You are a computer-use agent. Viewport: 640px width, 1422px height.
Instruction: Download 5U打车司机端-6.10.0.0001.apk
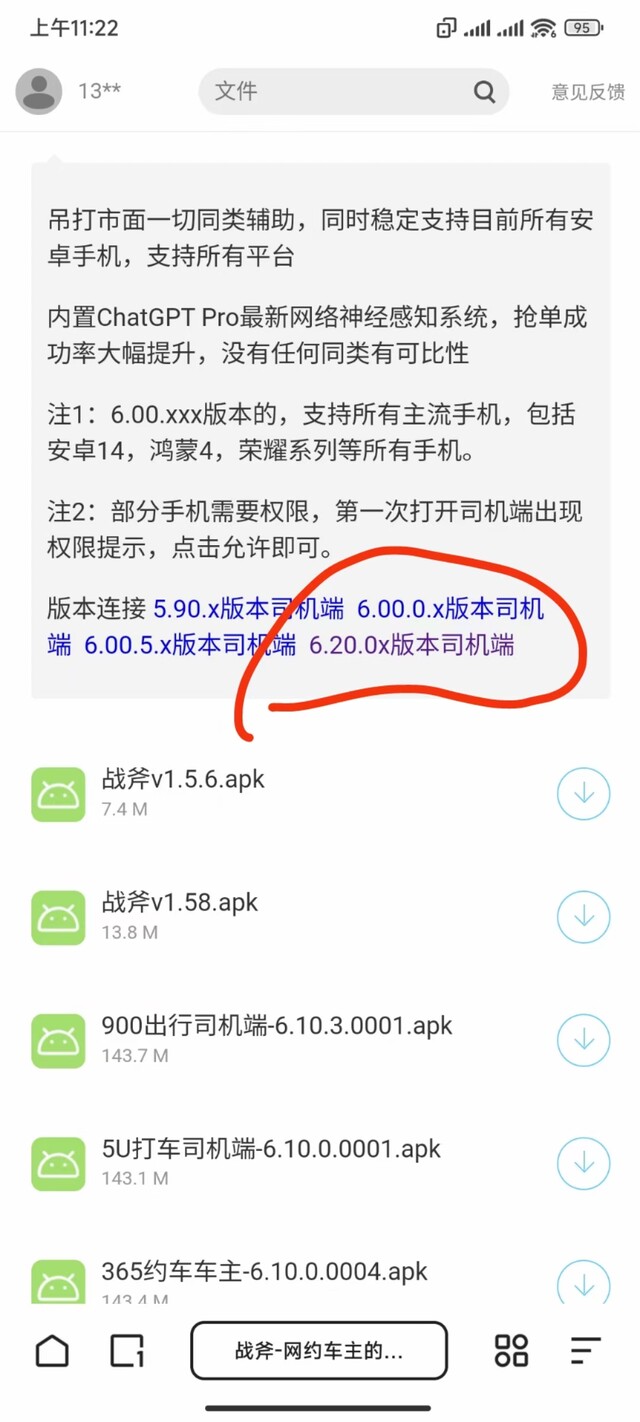click(583, 1163)
